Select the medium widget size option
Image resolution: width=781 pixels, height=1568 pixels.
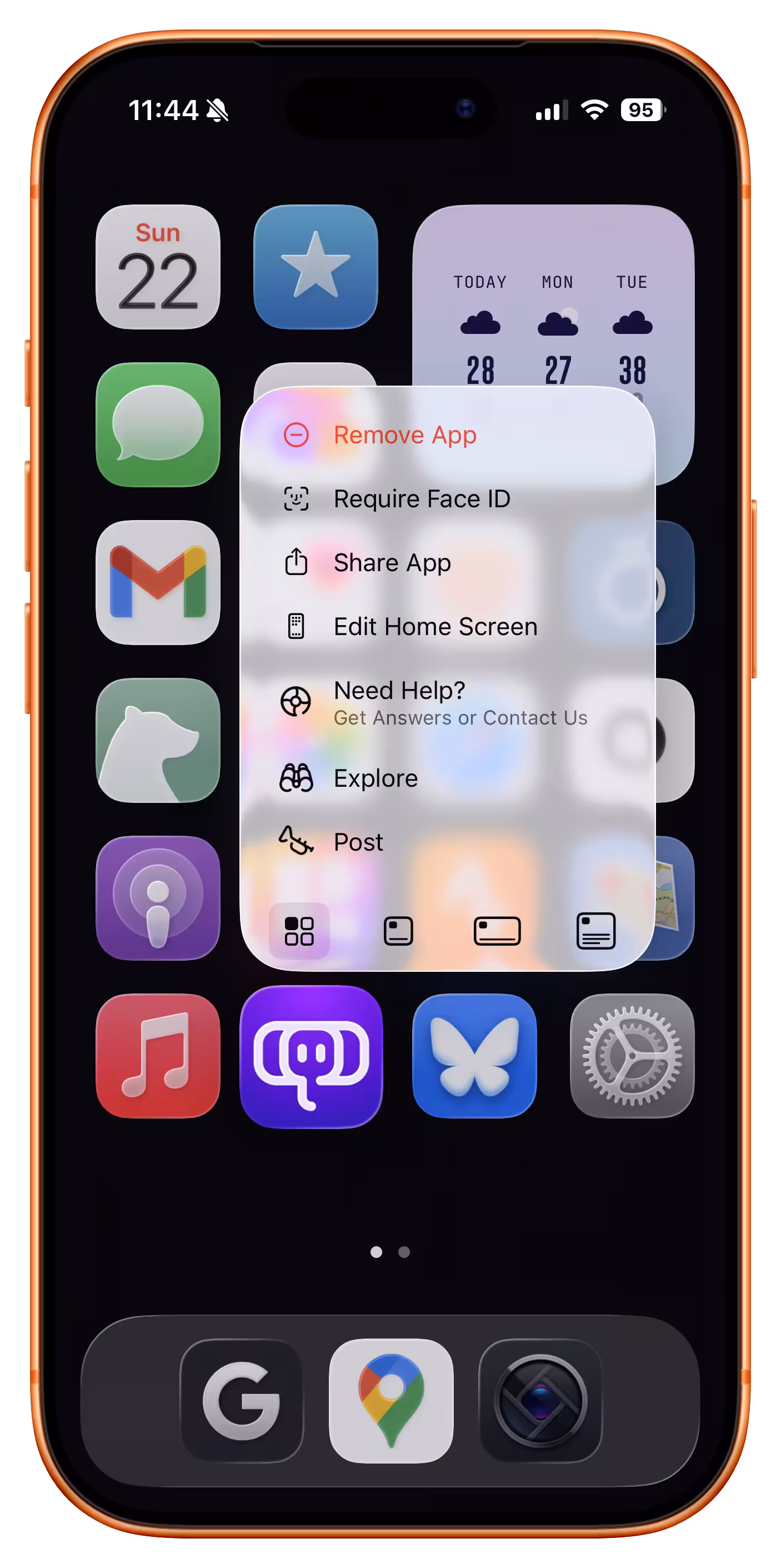pos(497,931)
